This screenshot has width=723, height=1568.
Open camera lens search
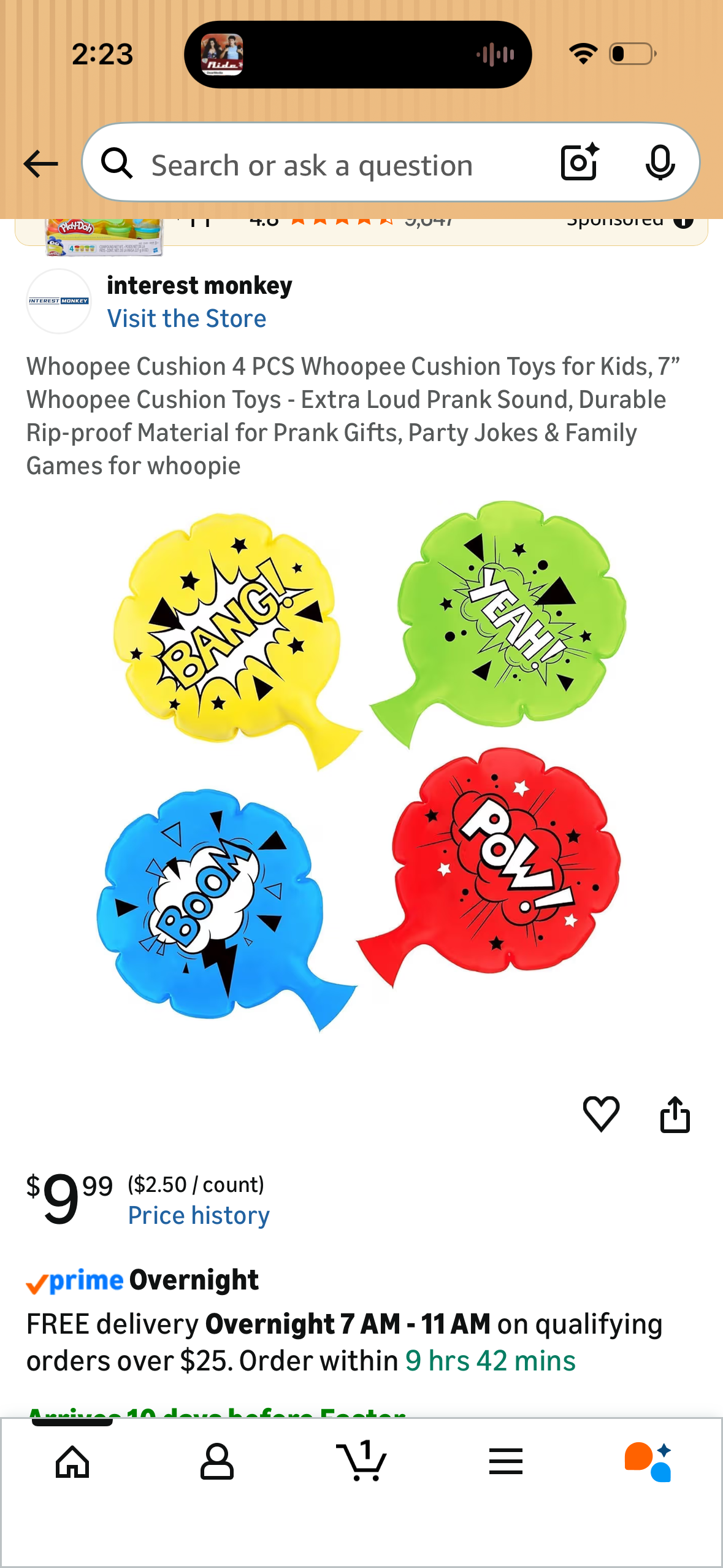point(580,163)
